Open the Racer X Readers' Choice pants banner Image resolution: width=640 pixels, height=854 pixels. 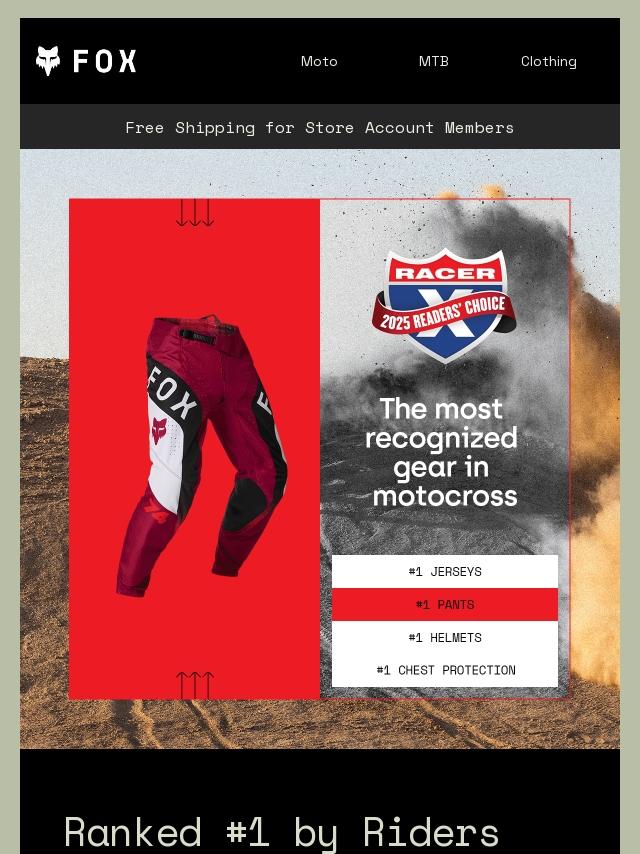pos(320,448)
